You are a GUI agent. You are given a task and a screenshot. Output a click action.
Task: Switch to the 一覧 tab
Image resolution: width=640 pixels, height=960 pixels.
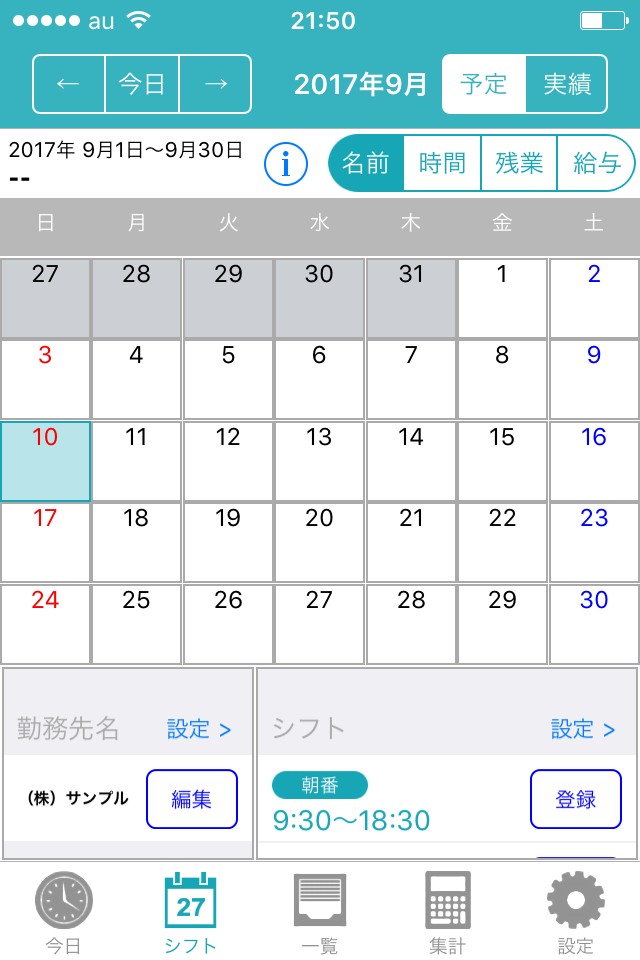coord(320,911)
